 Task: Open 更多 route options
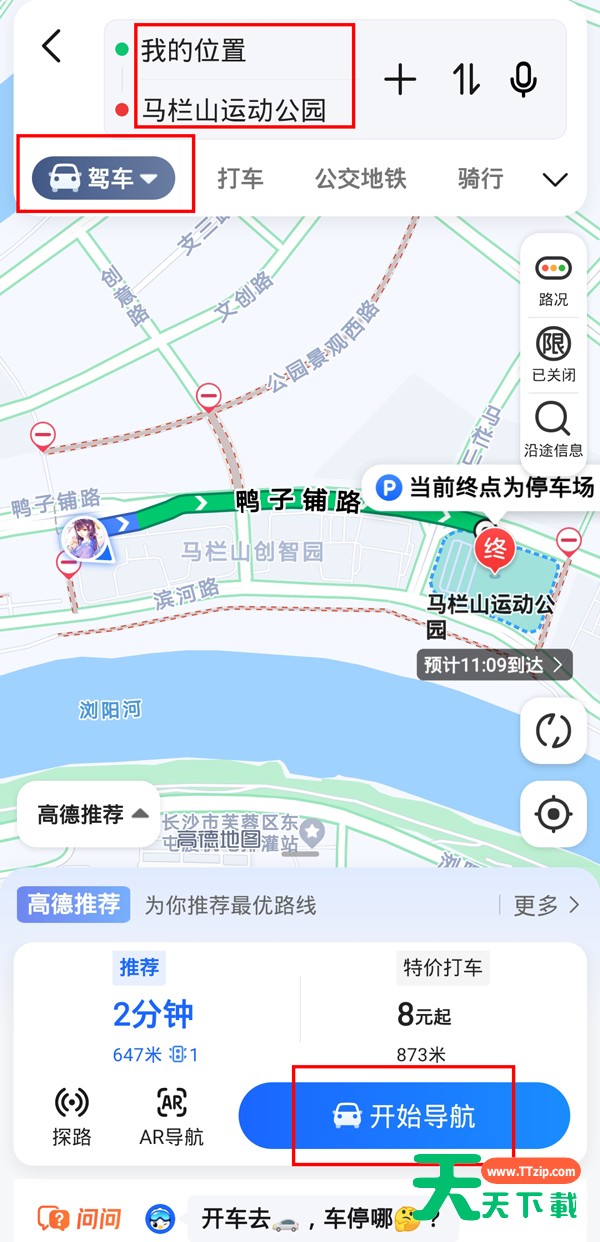tap(546, 905)
